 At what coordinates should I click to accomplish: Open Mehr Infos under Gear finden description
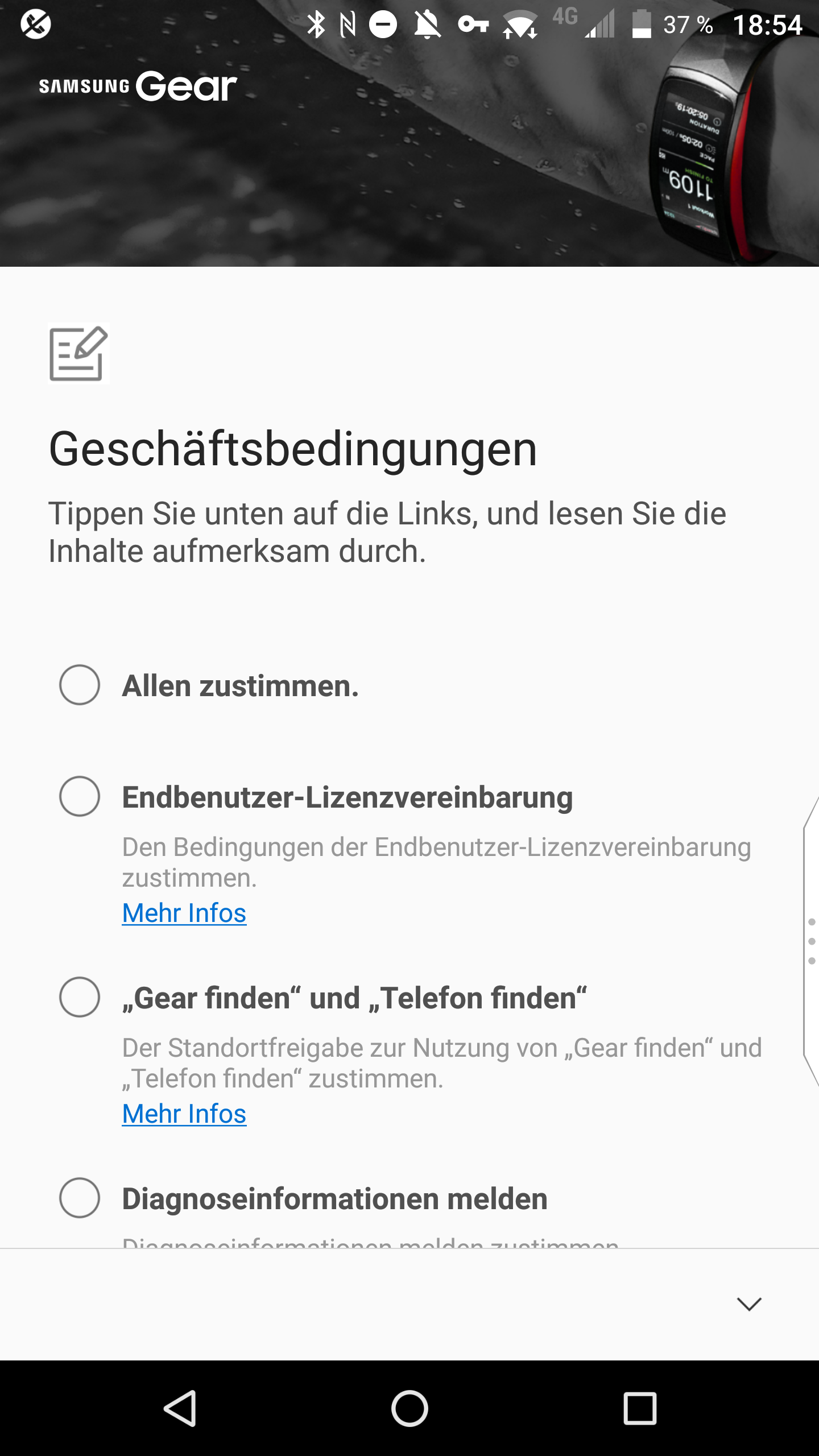(184, 1114)
